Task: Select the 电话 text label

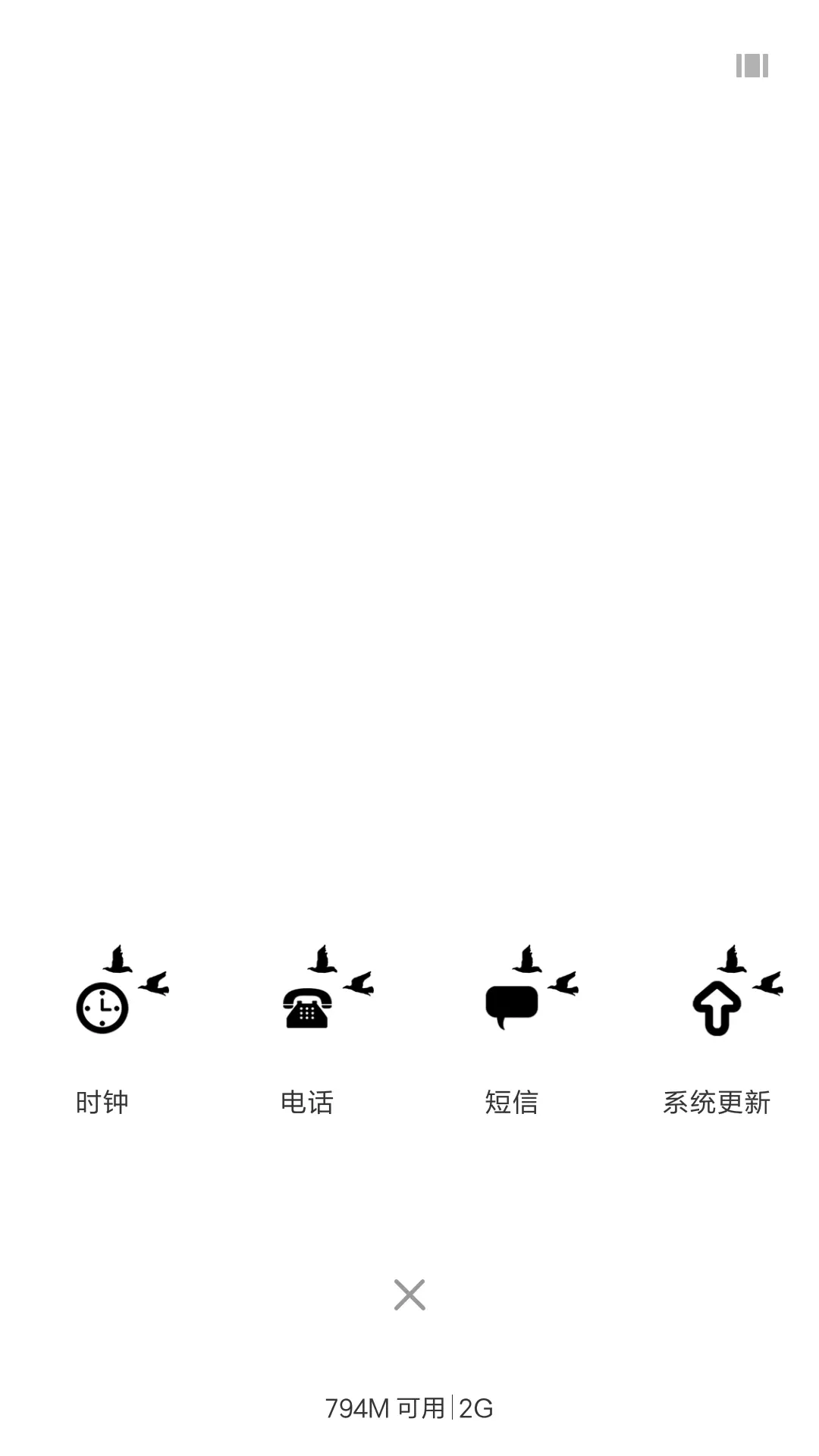Action: [x=307, y=1103]
